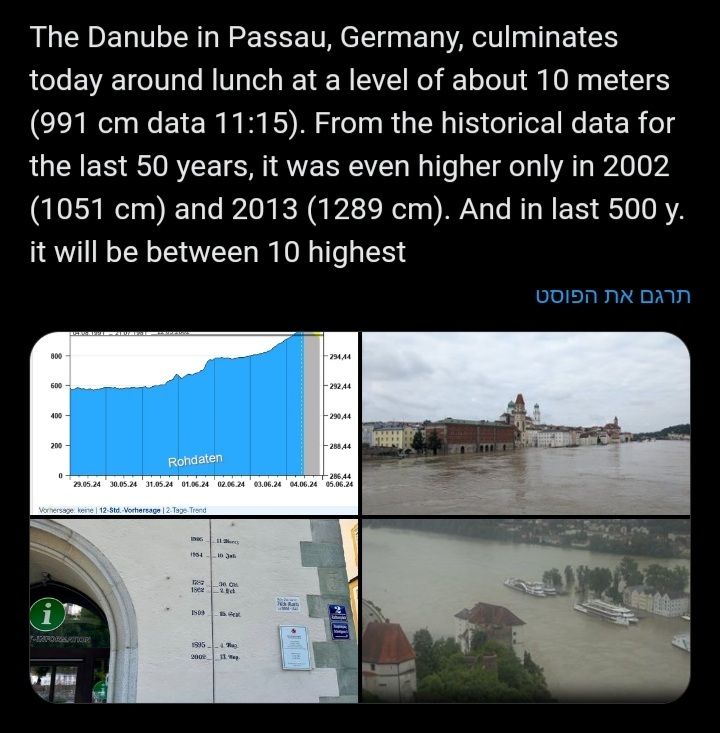The image size is (720, 733).
Task: View the flooded Passau skyline photo
Action: pos(525,423)
